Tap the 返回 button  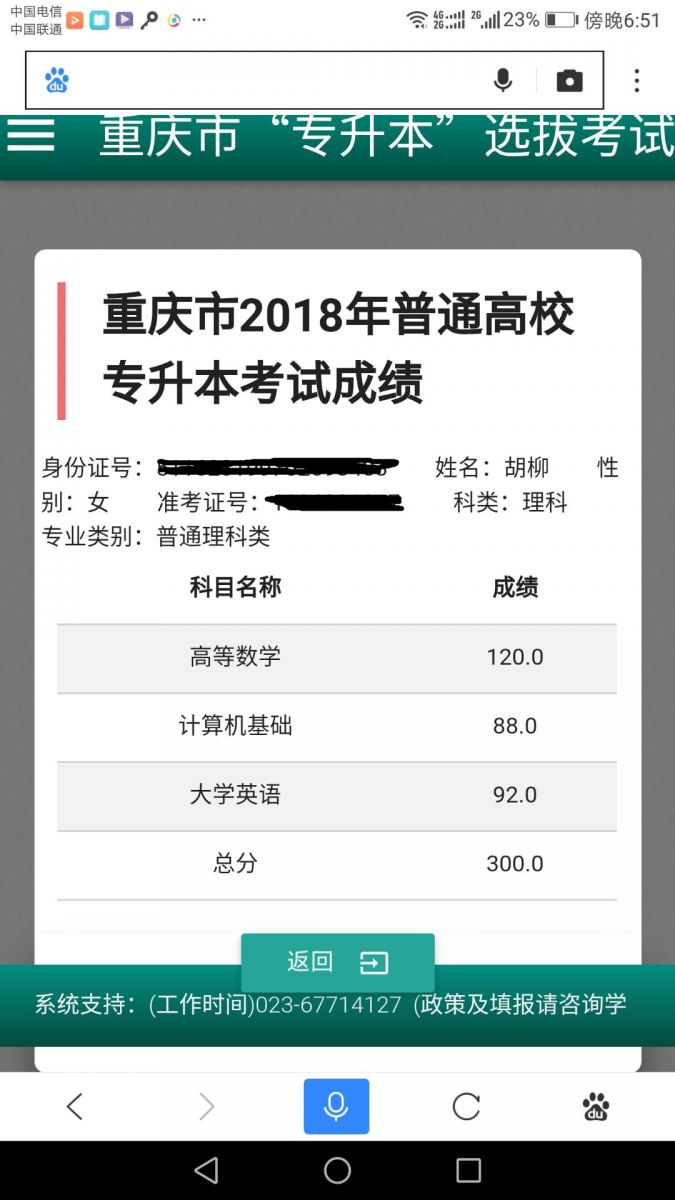pos(338,962)
